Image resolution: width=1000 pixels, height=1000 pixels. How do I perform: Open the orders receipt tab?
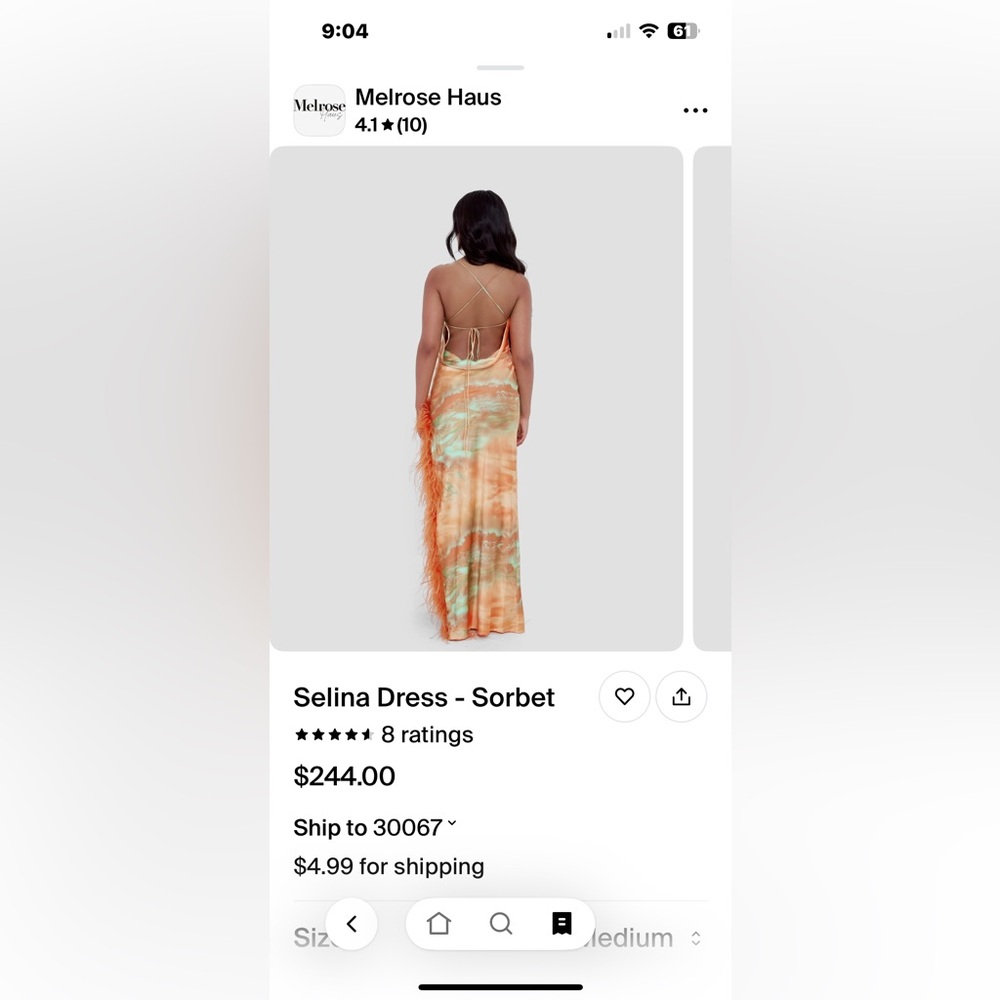pos(562,924)
